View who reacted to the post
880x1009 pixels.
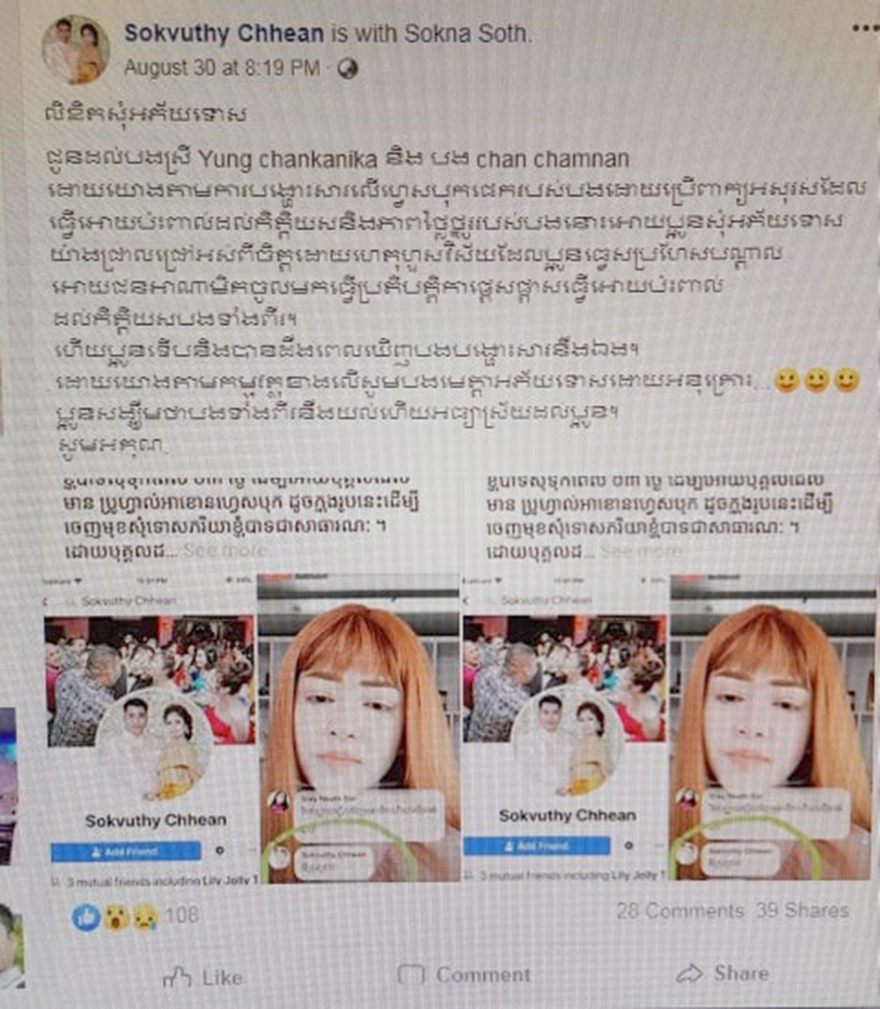click(x=135, y=914)
